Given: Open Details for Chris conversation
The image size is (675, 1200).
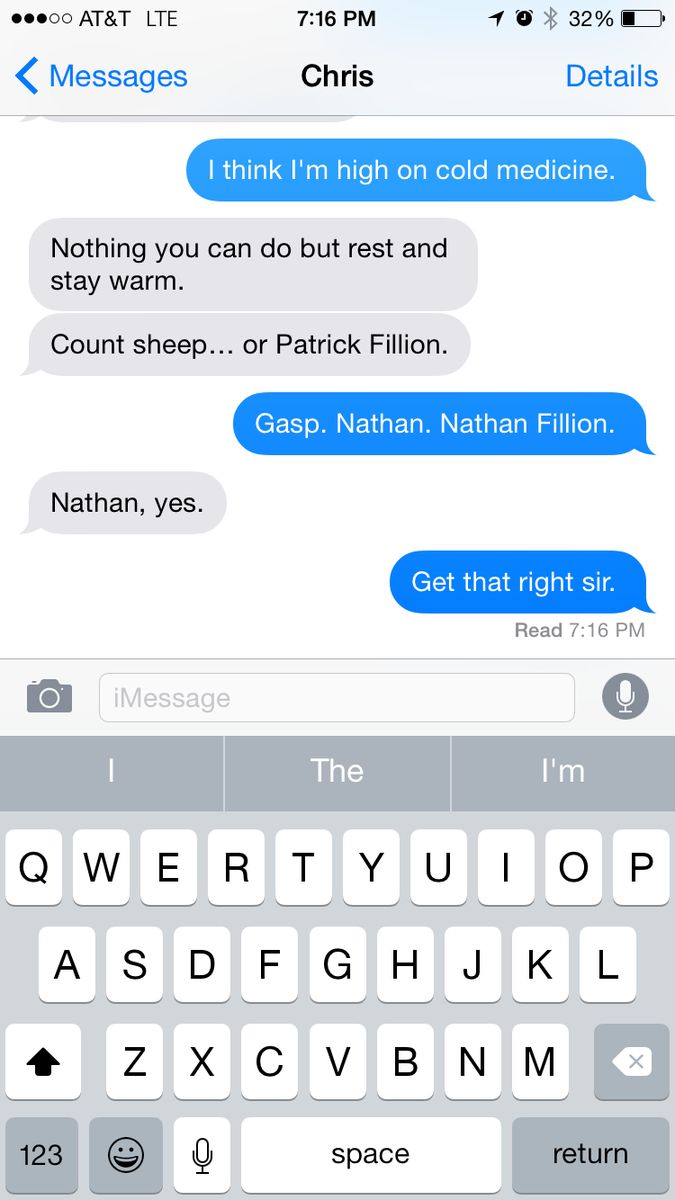Looking at the screenshot, I should tap(611, 77).
